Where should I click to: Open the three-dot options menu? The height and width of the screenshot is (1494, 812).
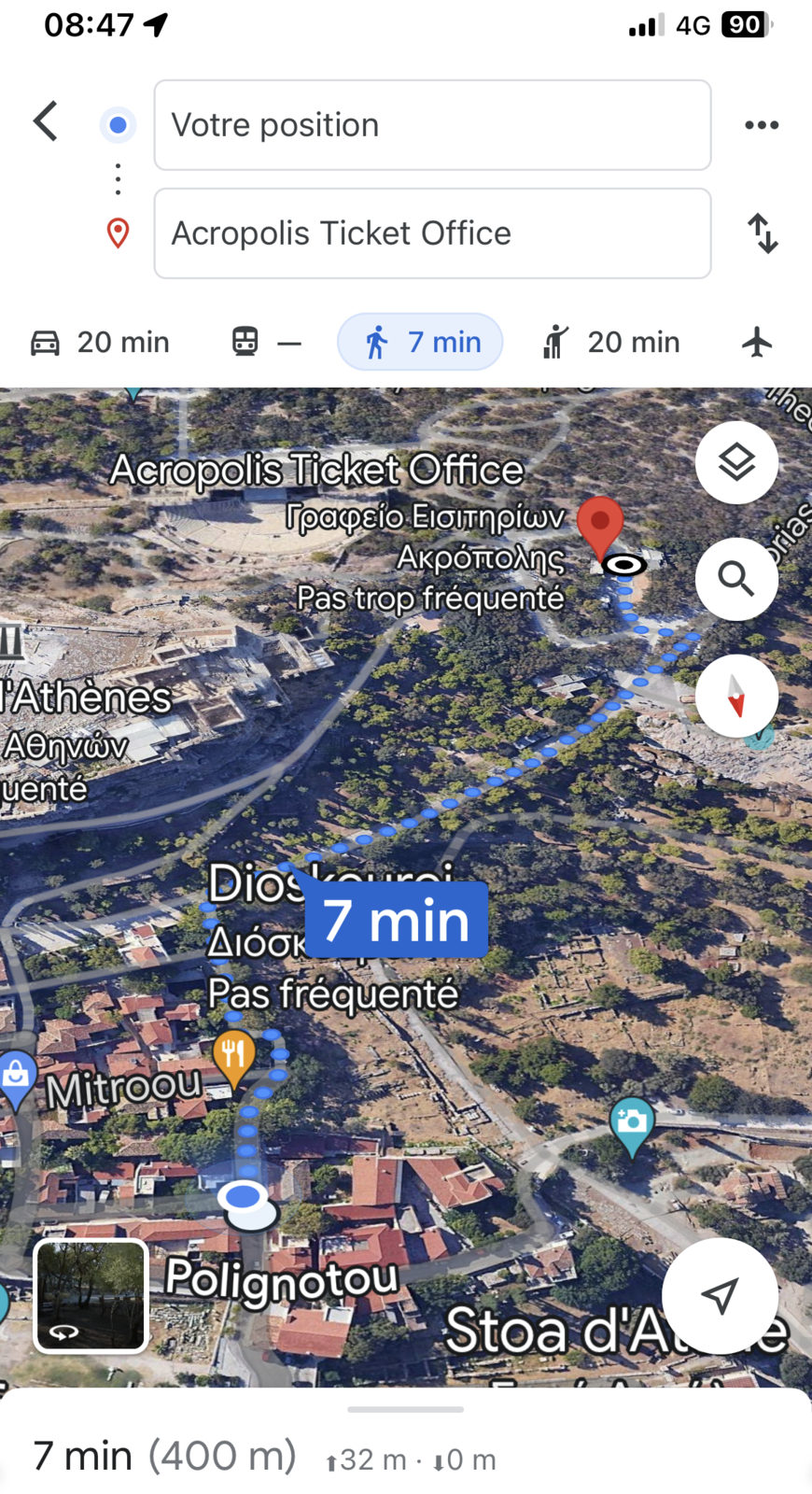click(x=762, y=125)
